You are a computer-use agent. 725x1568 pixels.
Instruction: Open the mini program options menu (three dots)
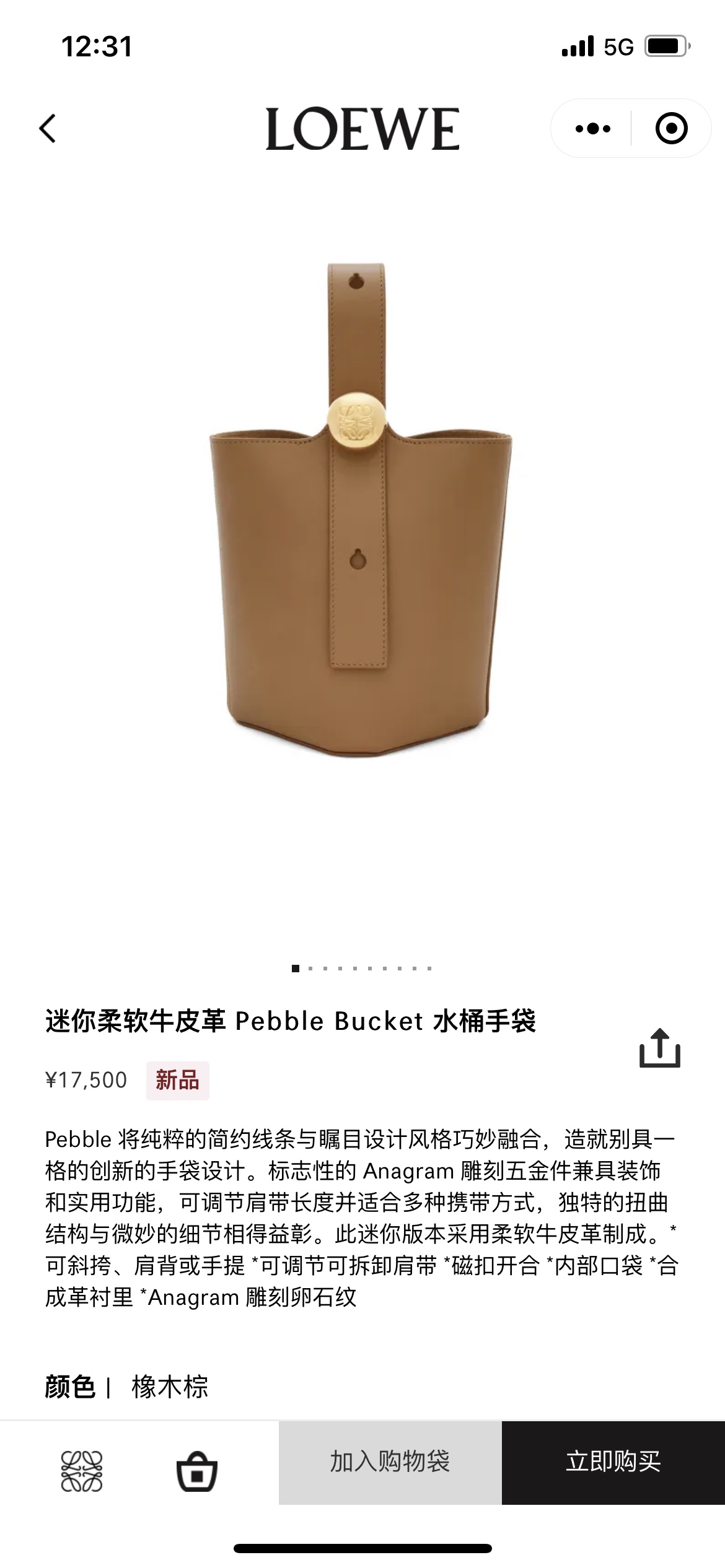point(592,129)
